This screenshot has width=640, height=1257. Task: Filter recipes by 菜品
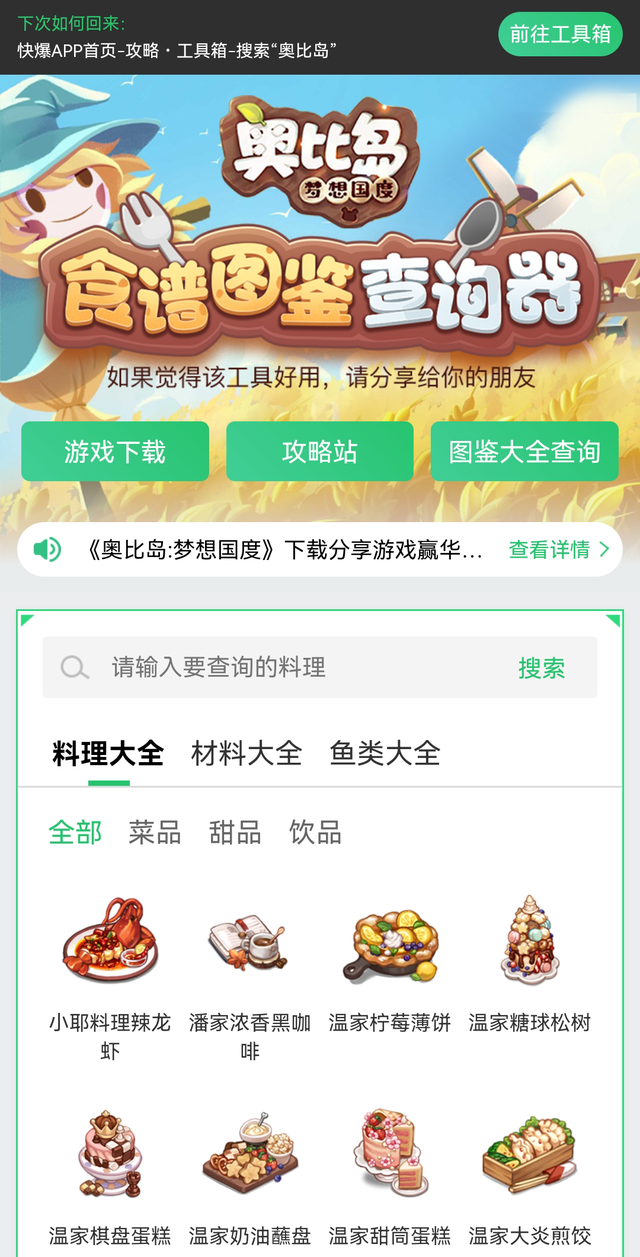155,831
